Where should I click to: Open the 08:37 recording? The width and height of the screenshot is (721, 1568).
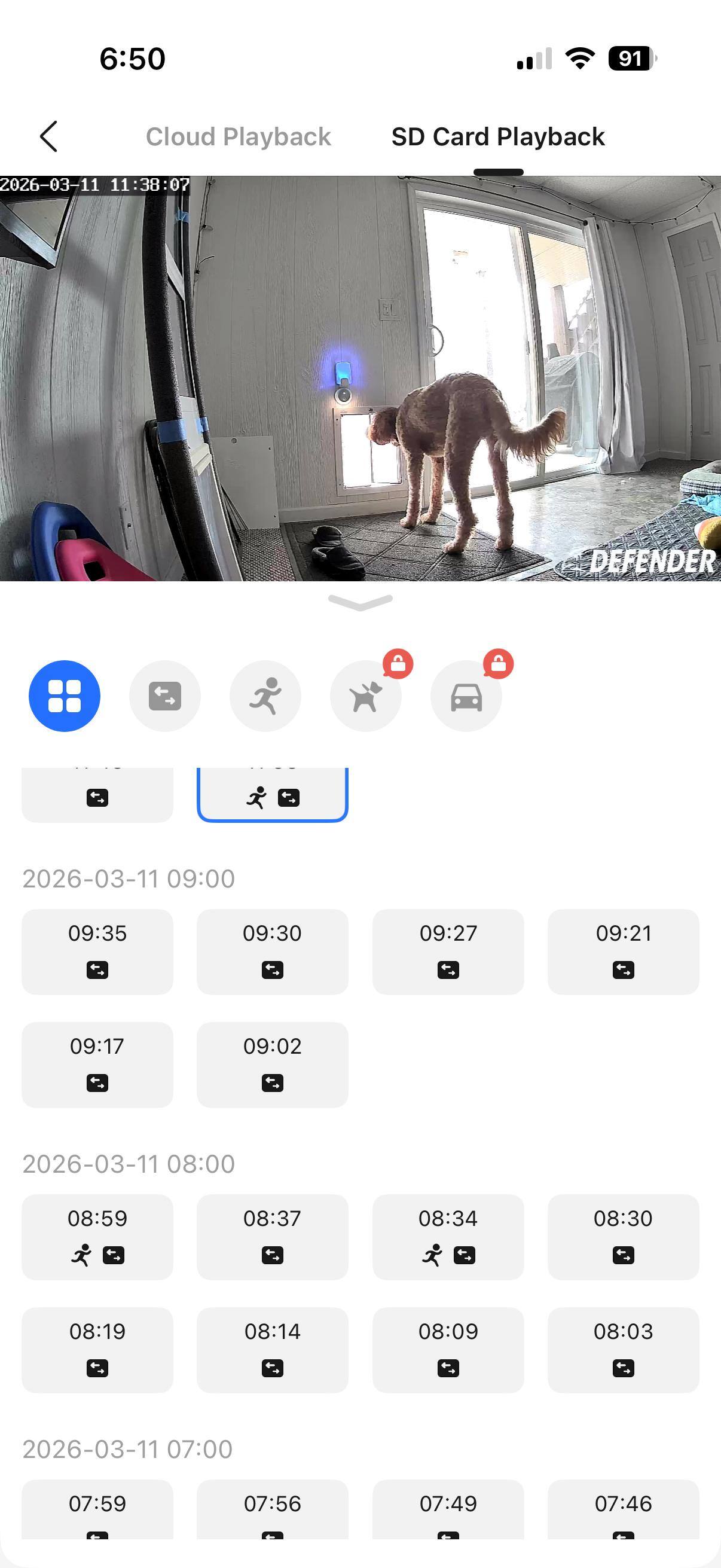pyautogui.click(x=273, y=1236)
